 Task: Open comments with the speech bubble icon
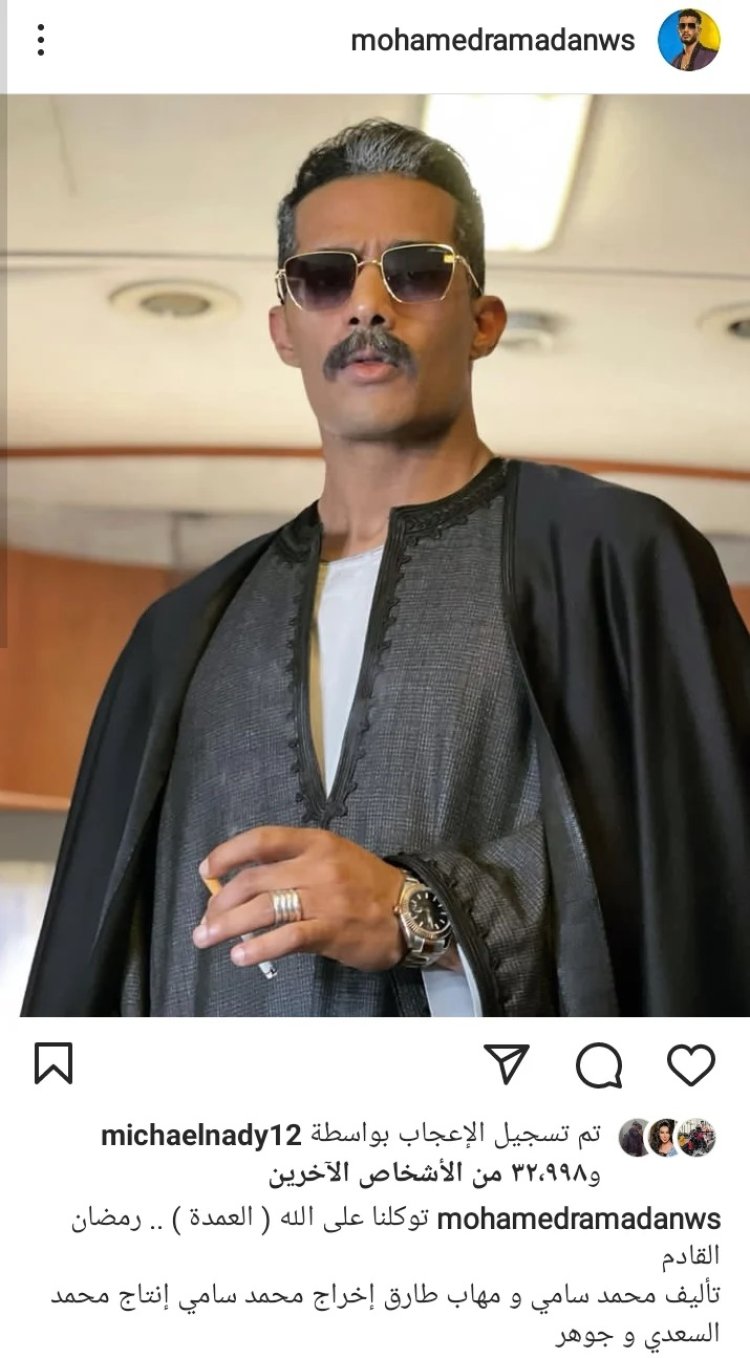[598, 1065]
